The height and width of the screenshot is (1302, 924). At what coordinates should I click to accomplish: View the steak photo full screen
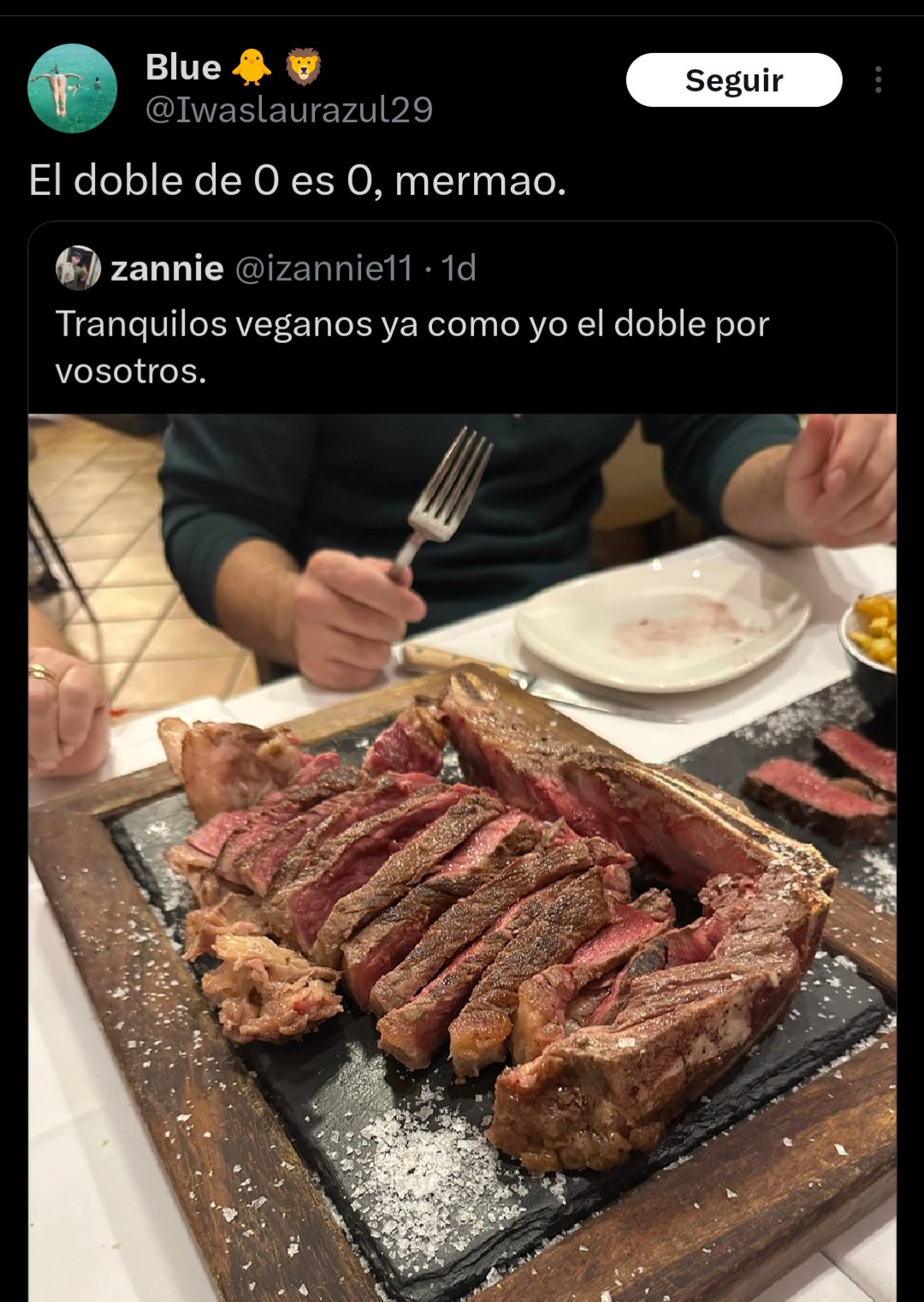pyautogui.click(x=462, y=855)
